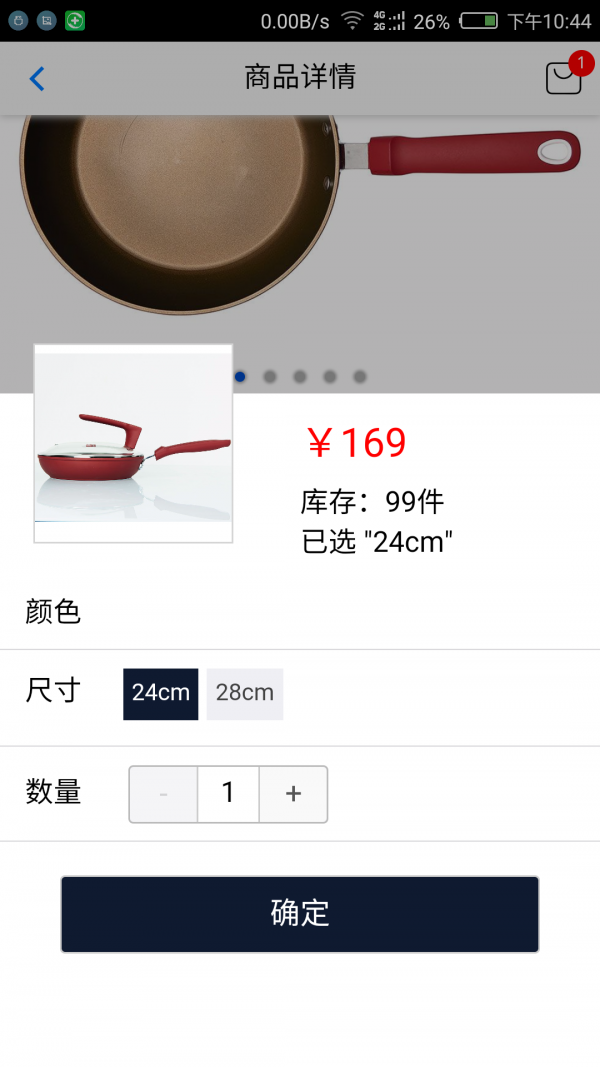Screen dimensions: 600x1067
Task: Open the red pan product thumbnail
Action: click(133, 444)
